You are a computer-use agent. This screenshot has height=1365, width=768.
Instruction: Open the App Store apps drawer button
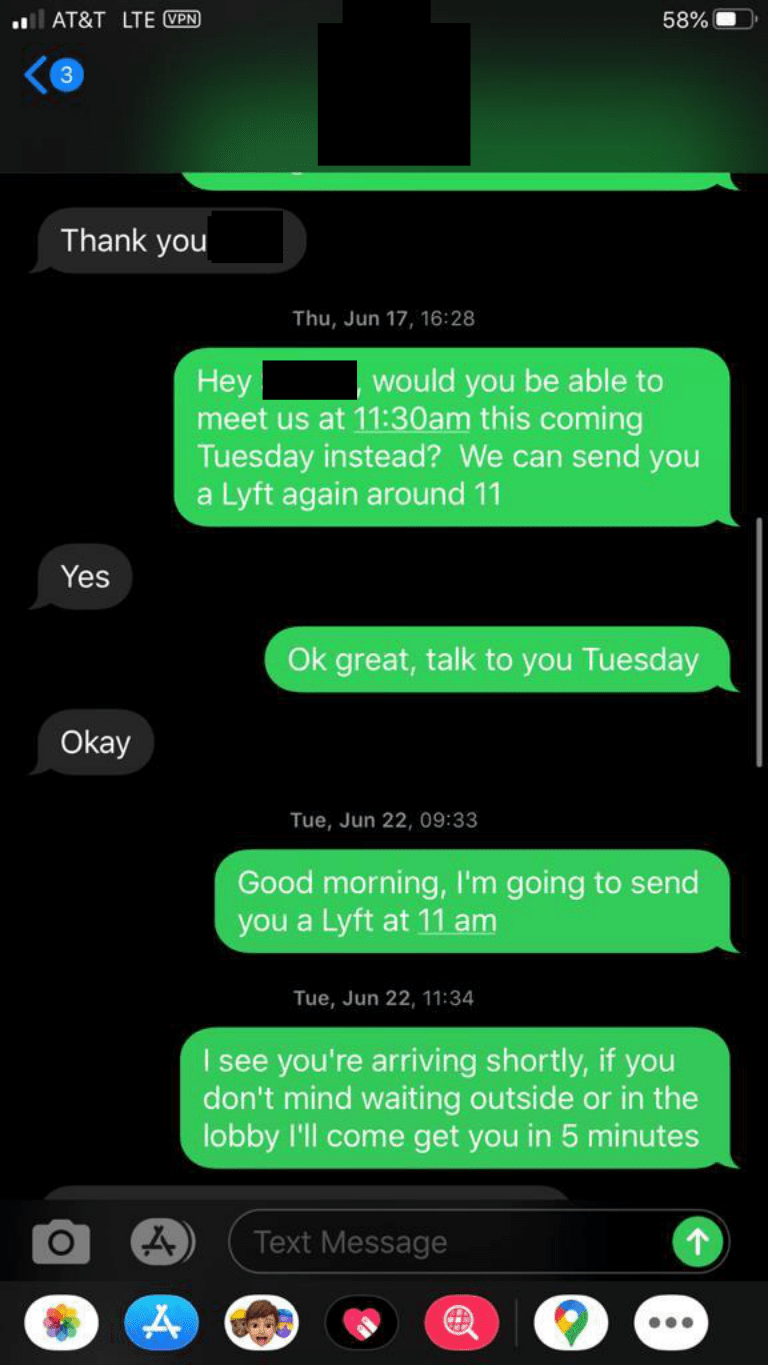click(161, 1242)
